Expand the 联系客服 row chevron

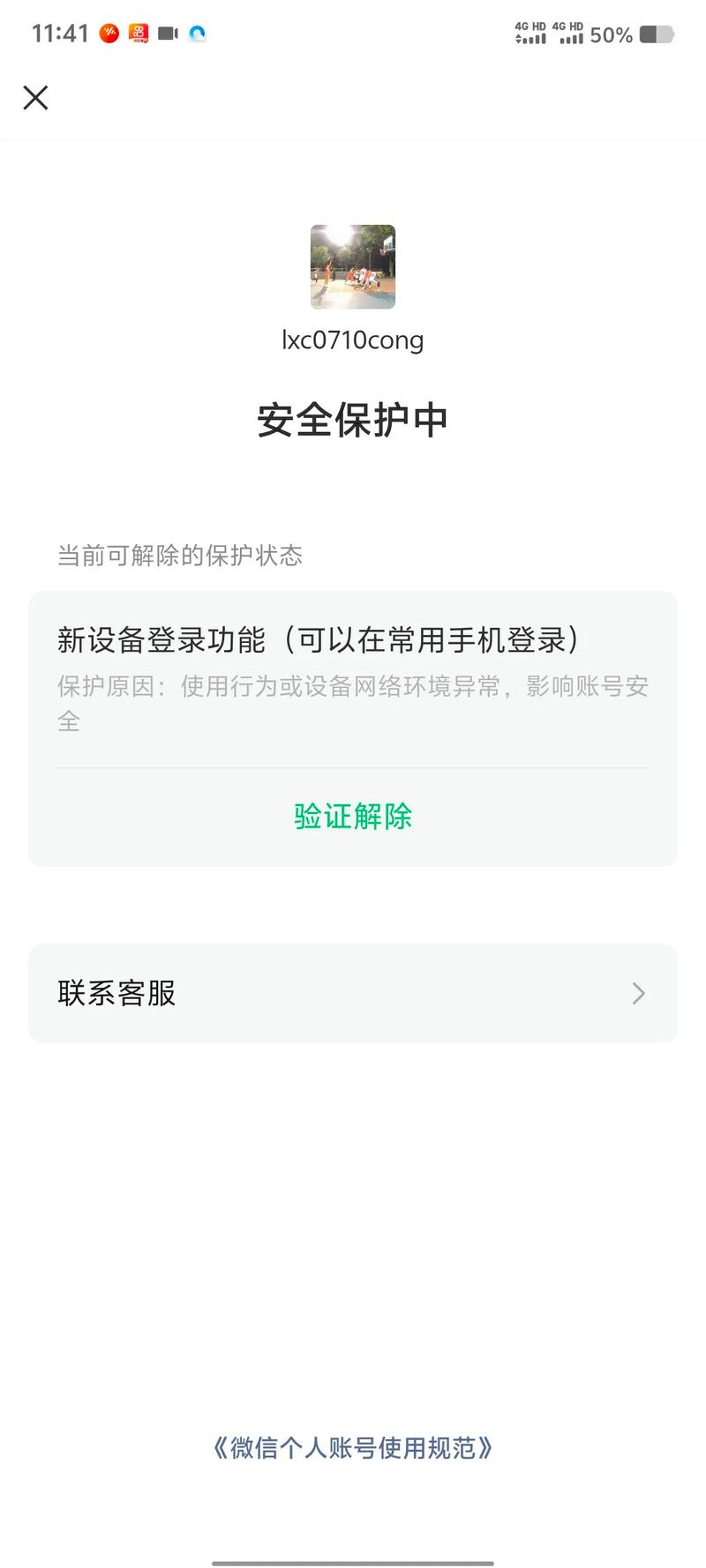[x=638, y=993]
